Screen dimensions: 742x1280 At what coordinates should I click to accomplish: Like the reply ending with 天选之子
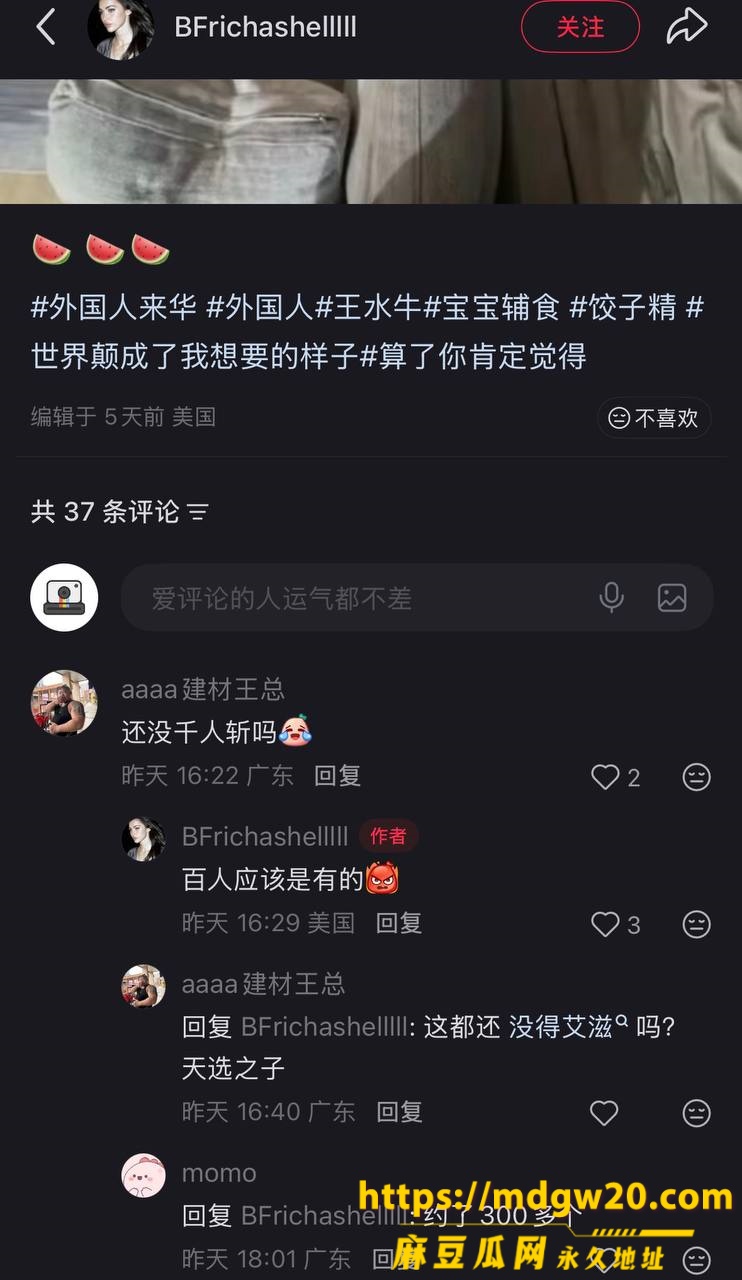[605, 1112]
